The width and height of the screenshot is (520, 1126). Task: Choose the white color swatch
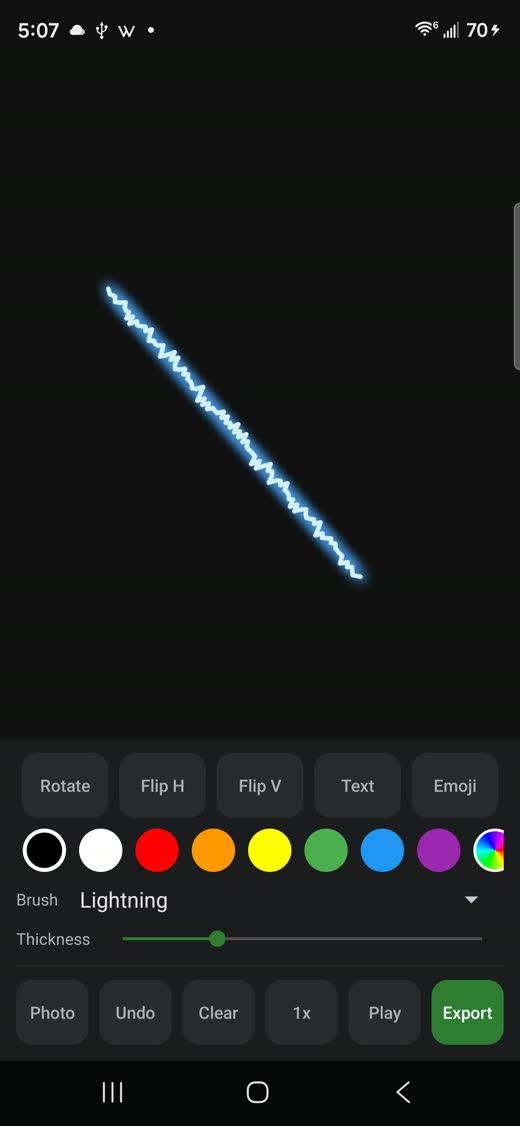[101, 850]
